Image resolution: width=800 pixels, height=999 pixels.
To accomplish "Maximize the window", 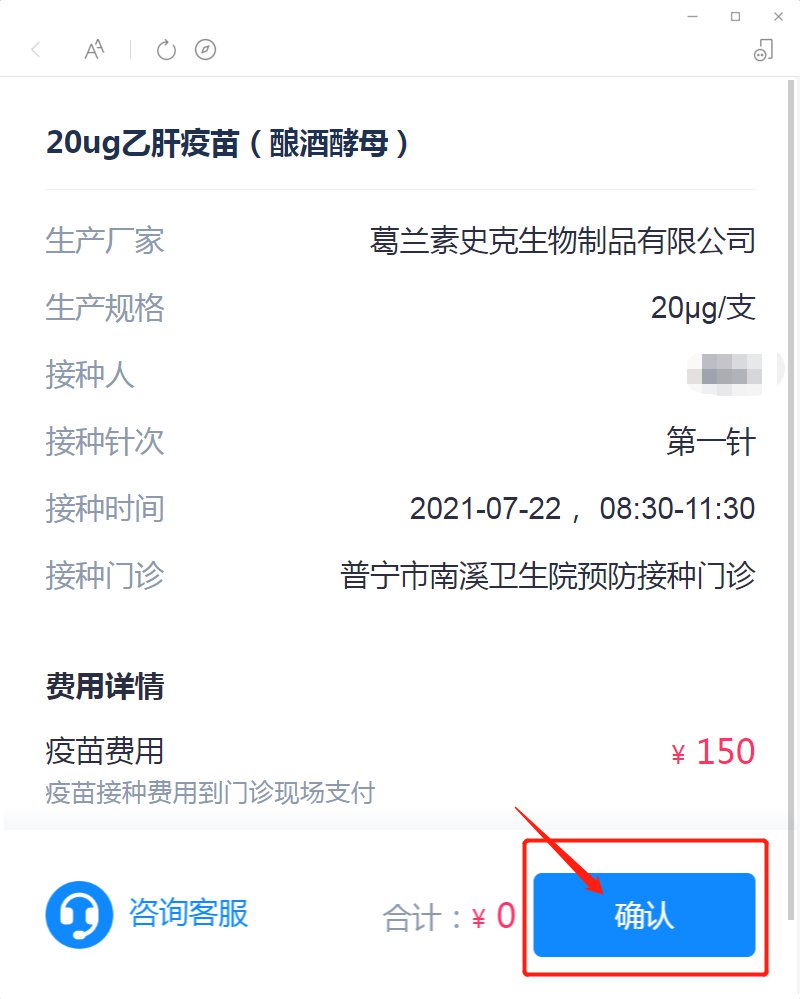I will point(735,16).
